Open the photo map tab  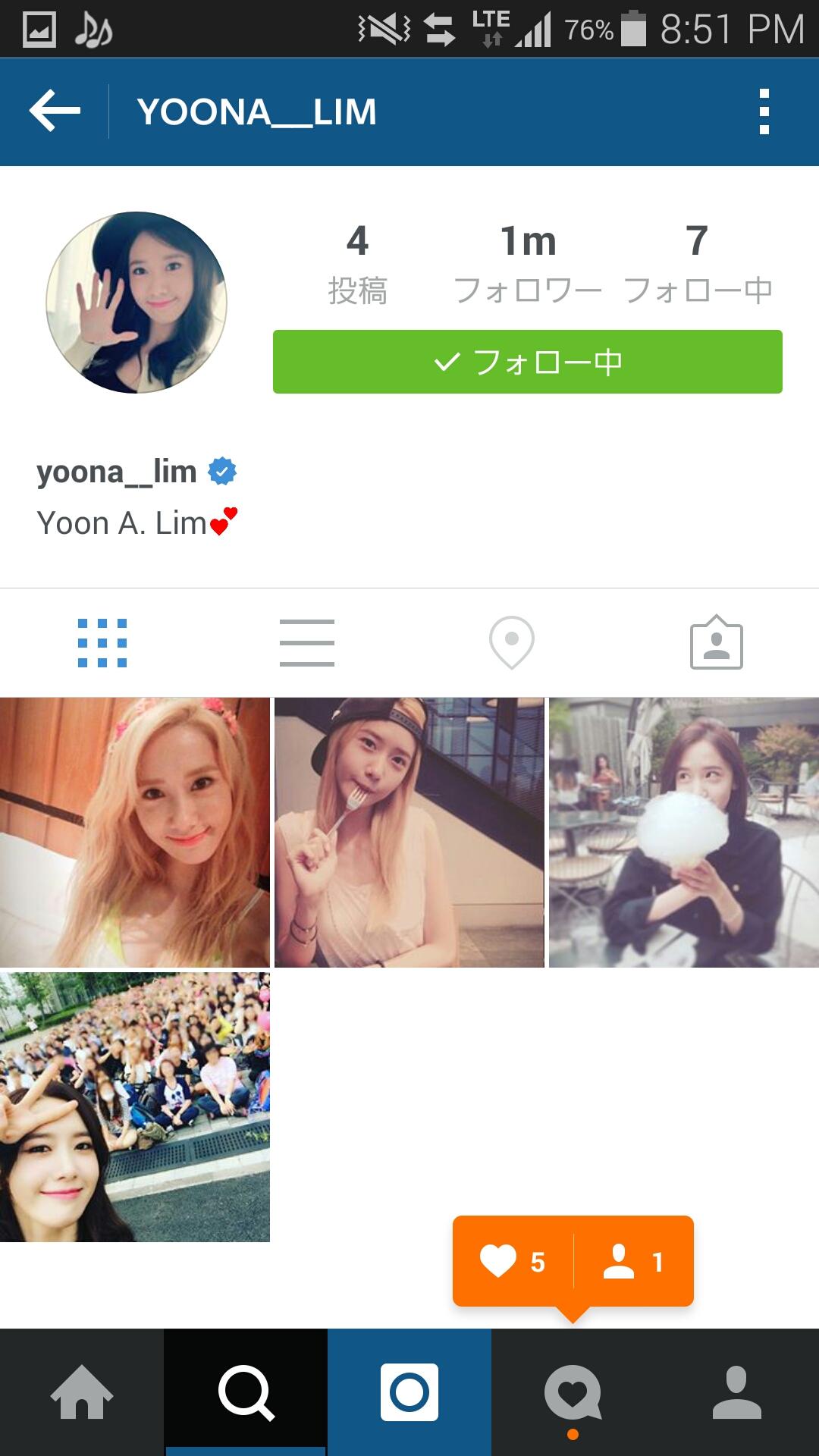click(512, 643)
